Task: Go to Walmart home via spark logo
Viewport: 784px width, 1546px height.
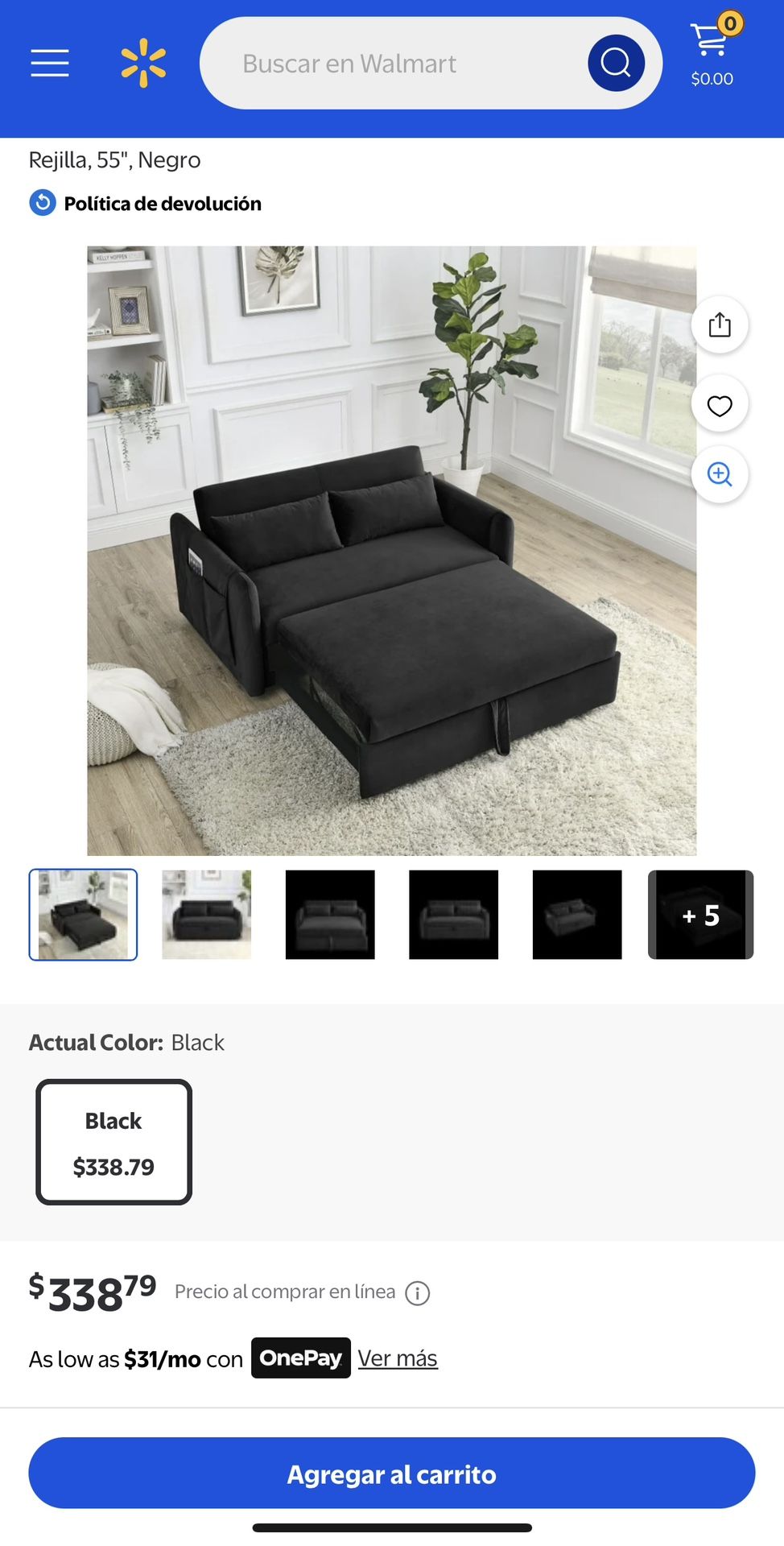Action: (x=143, y=63)
